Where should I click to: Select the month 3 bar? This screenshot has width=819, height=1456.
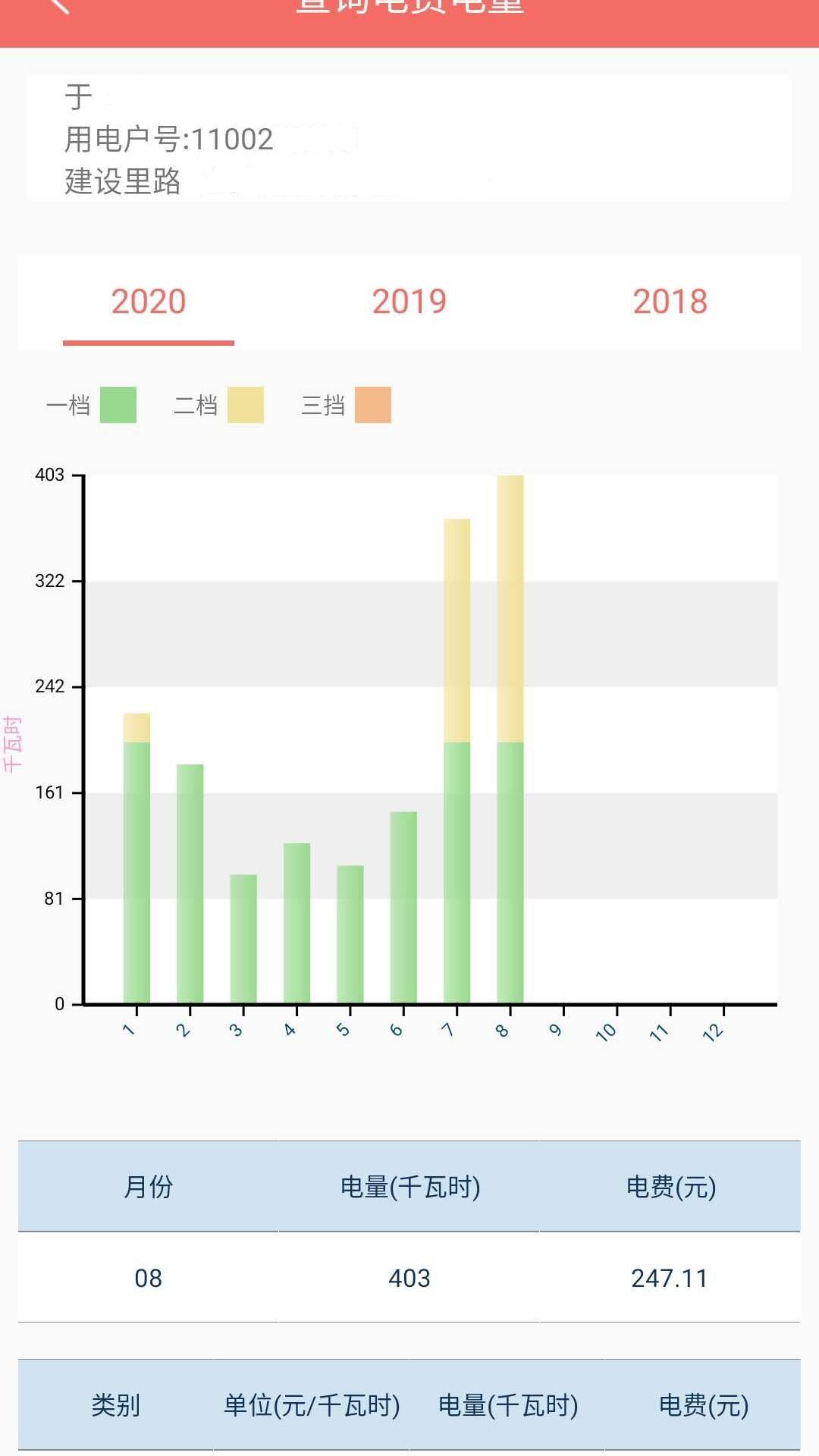click(243, 939)
